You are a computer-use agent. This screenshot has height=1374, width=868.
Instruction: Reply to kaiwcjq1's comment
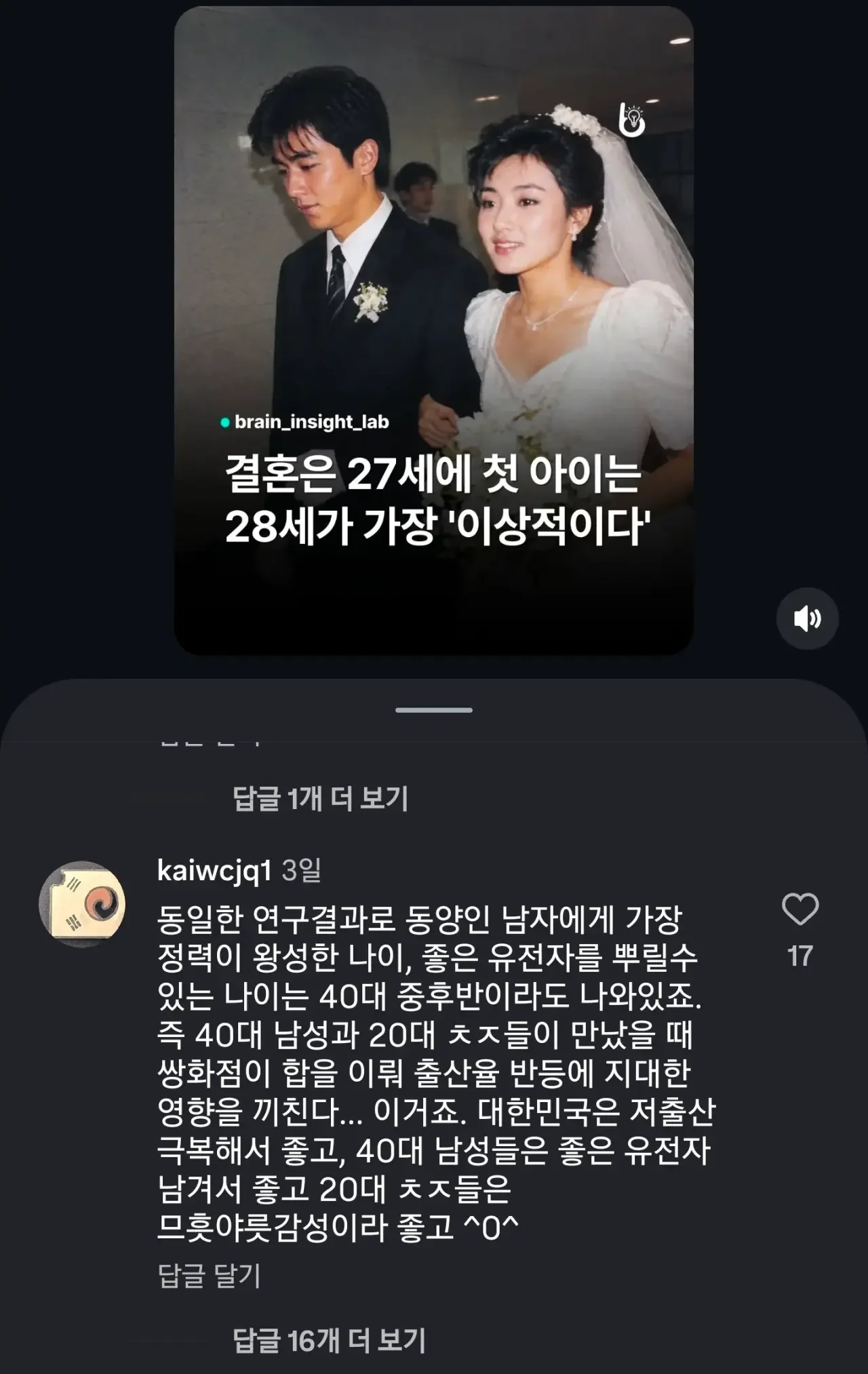pyautogui.click(x=209, y=1275)
